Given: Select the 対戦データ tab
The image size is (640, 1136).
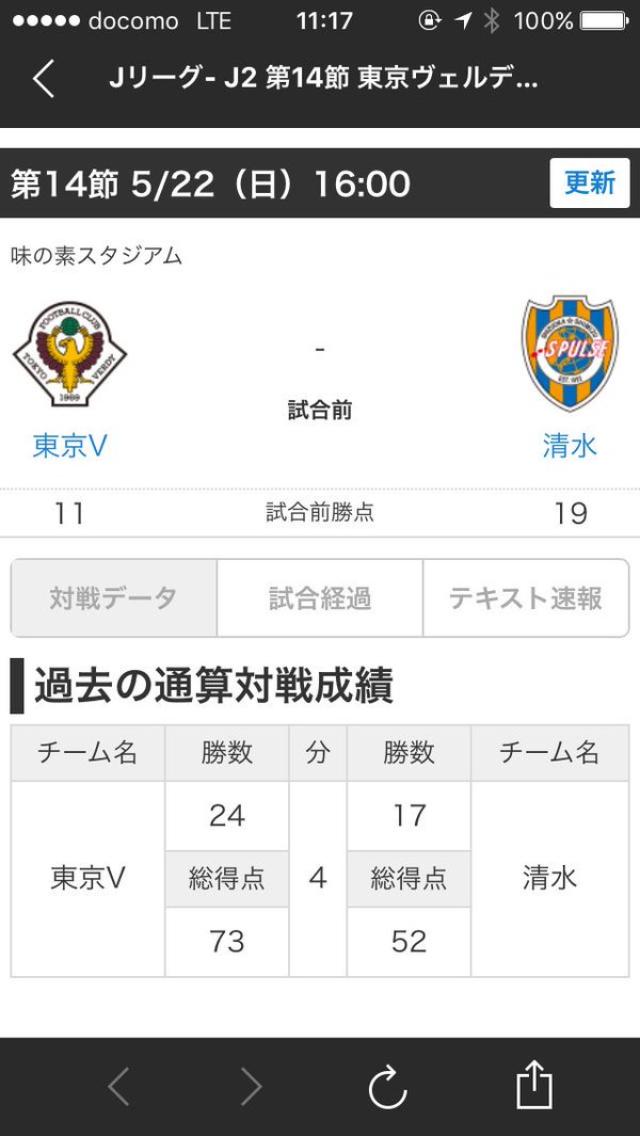Looking at the screenshot, I should [x=114, y=598].
